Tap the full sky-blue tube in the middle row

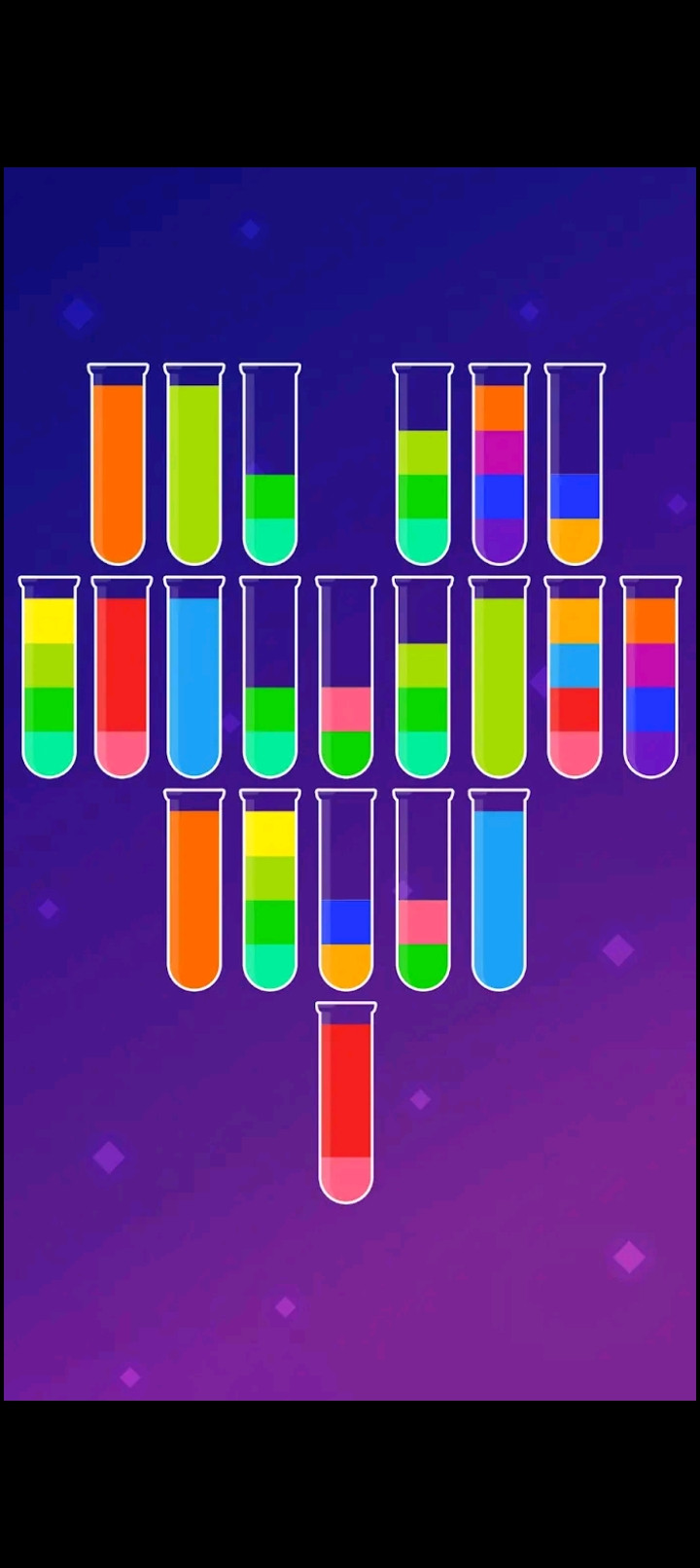pyautogui.click(x=194, y=677)
